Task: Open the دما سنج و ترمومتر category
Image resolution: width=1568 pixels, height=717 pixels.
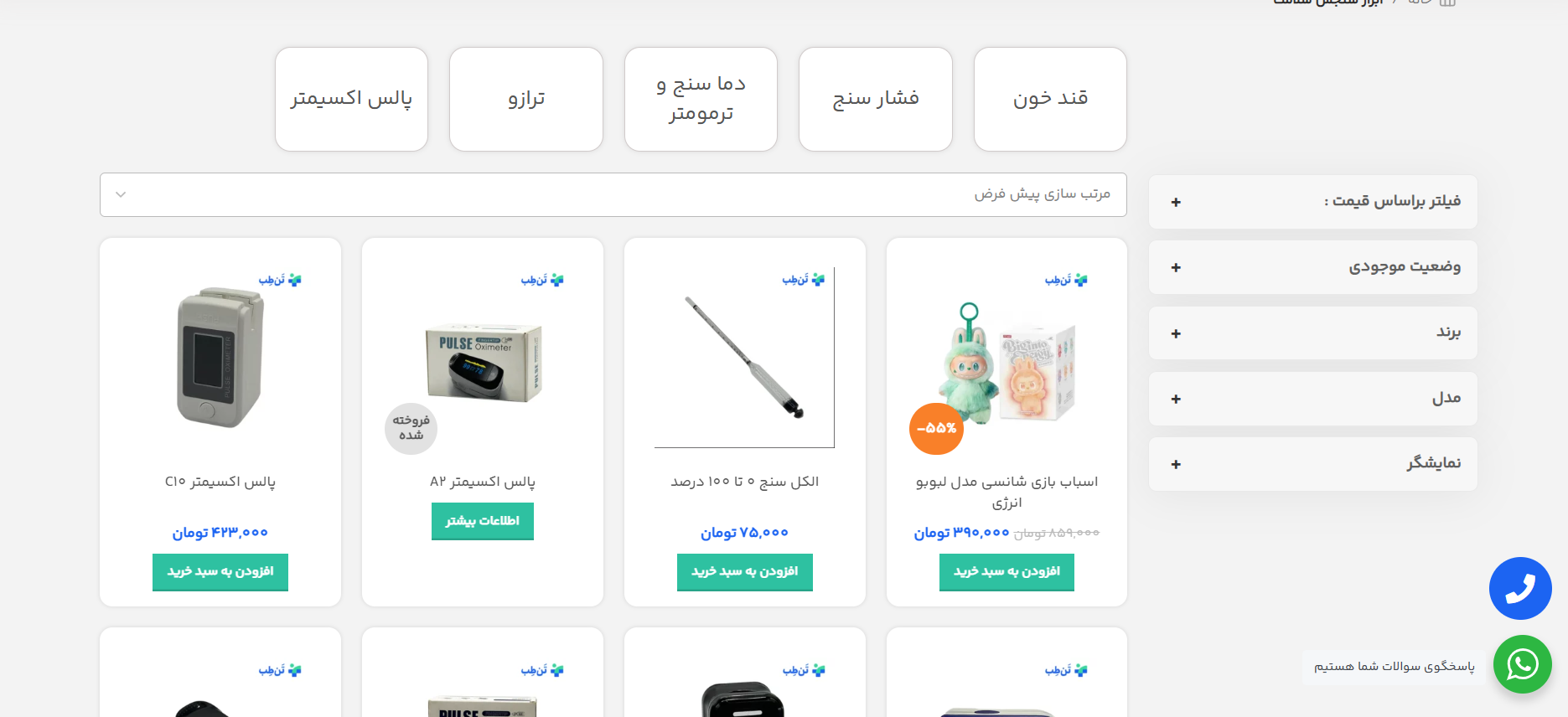Action: 701,99
